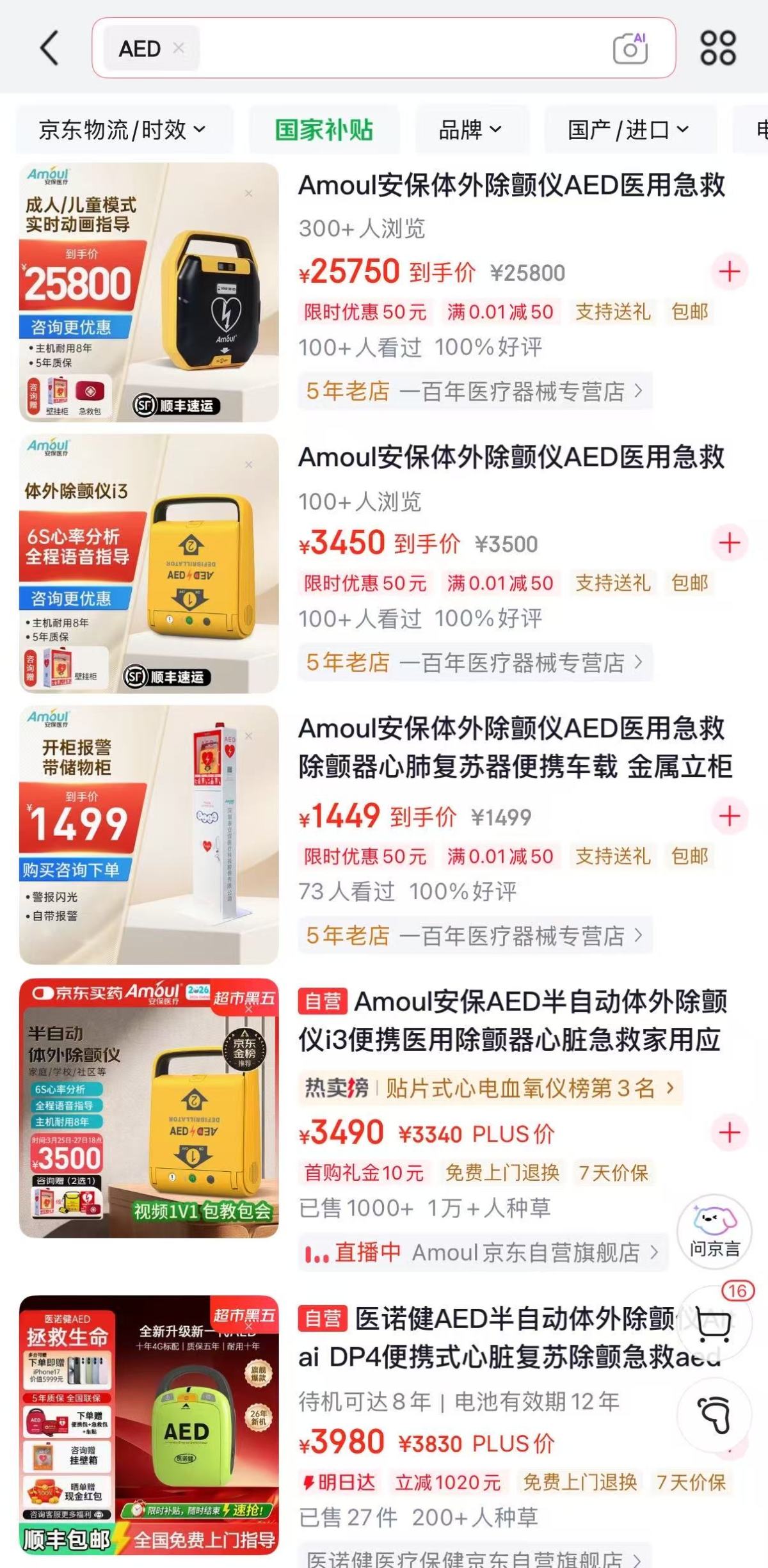The width and height of the screenshot is (768, 1568).
Task: Expand the 品牌 brand filter
Action: pos(470,130)
